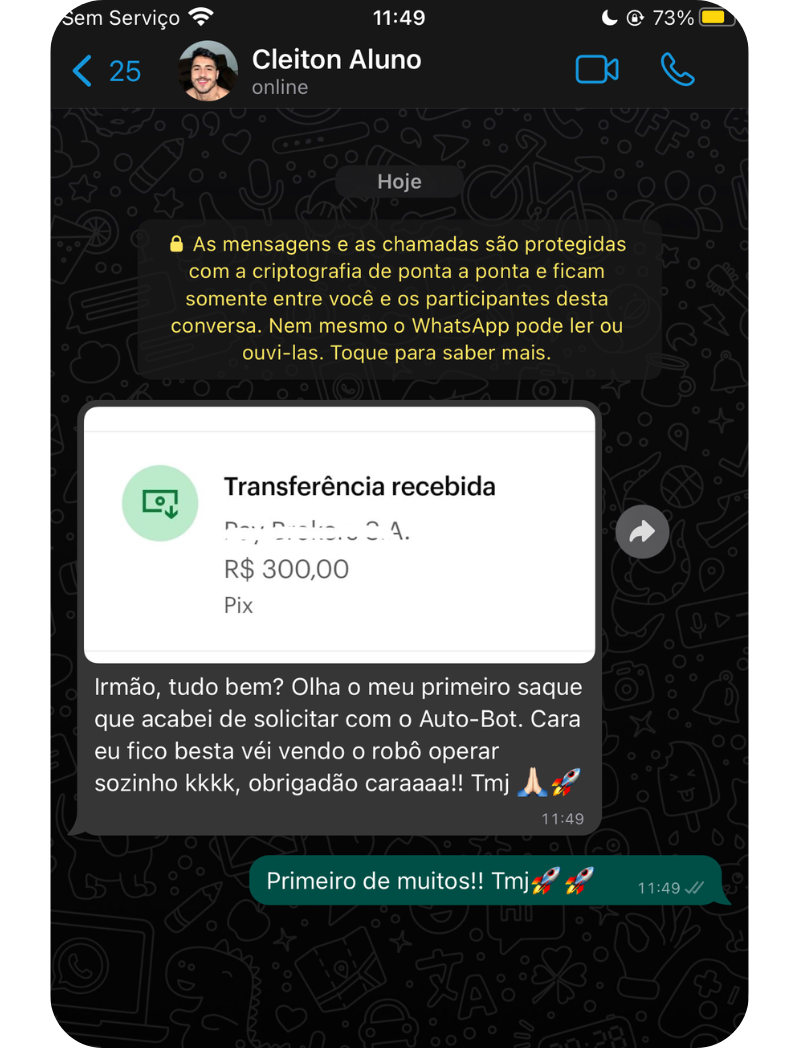Screen dimensions: 799x1048
Task: Go back to the chats list
Action: point(105,71)
